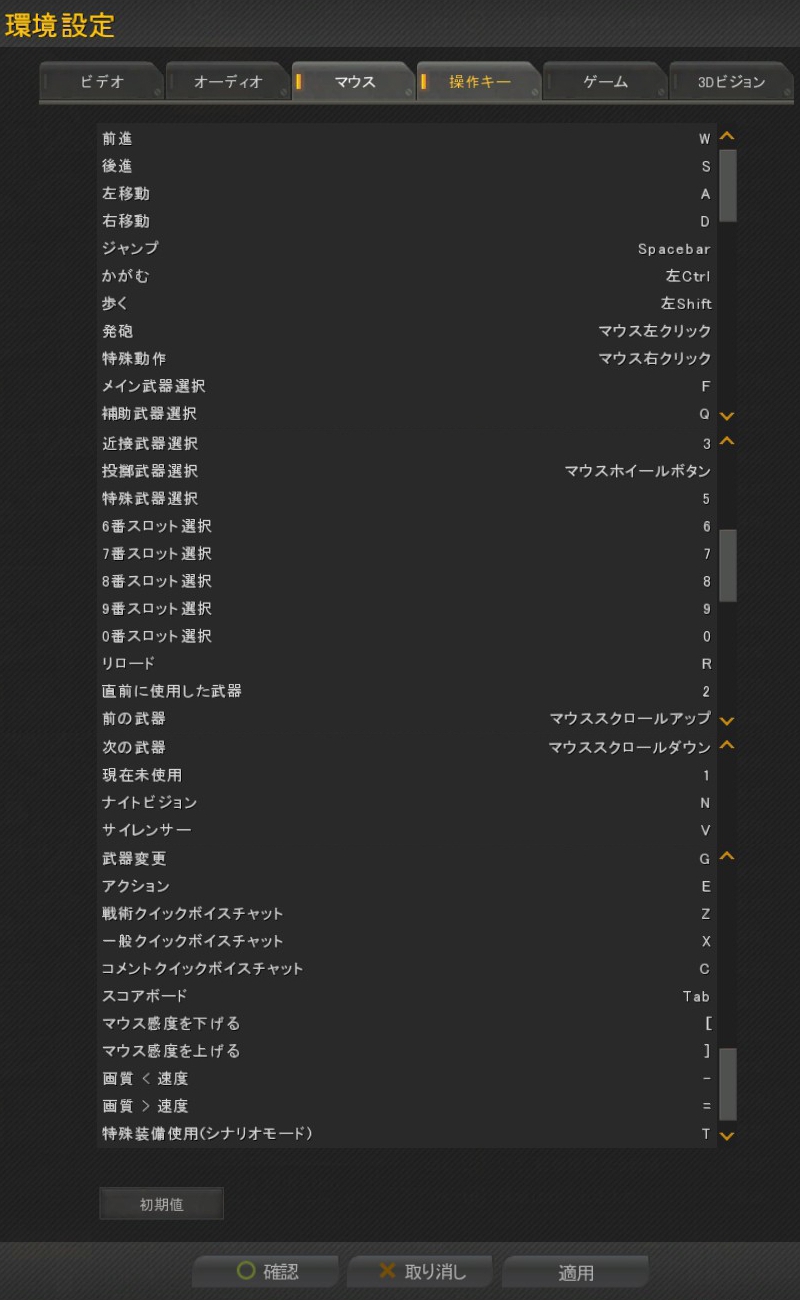This screenshot has height=1300, width=800.
Task: Open the 3Dビジョン tab
Action: click(x=731, y=82)
